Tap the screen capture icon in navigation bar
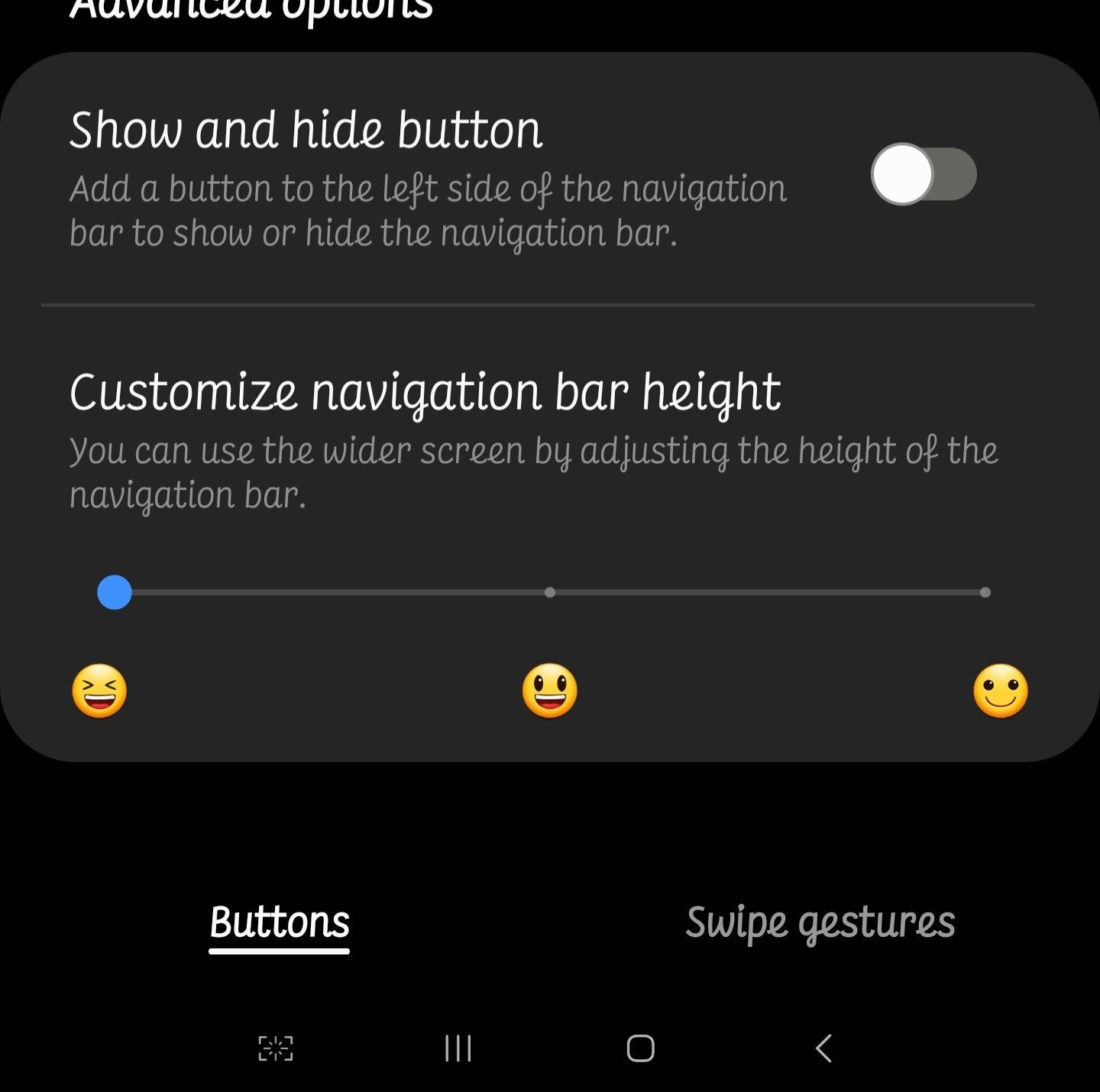The width and height of the screenshot is (1100, 1092). (276, 1048)
